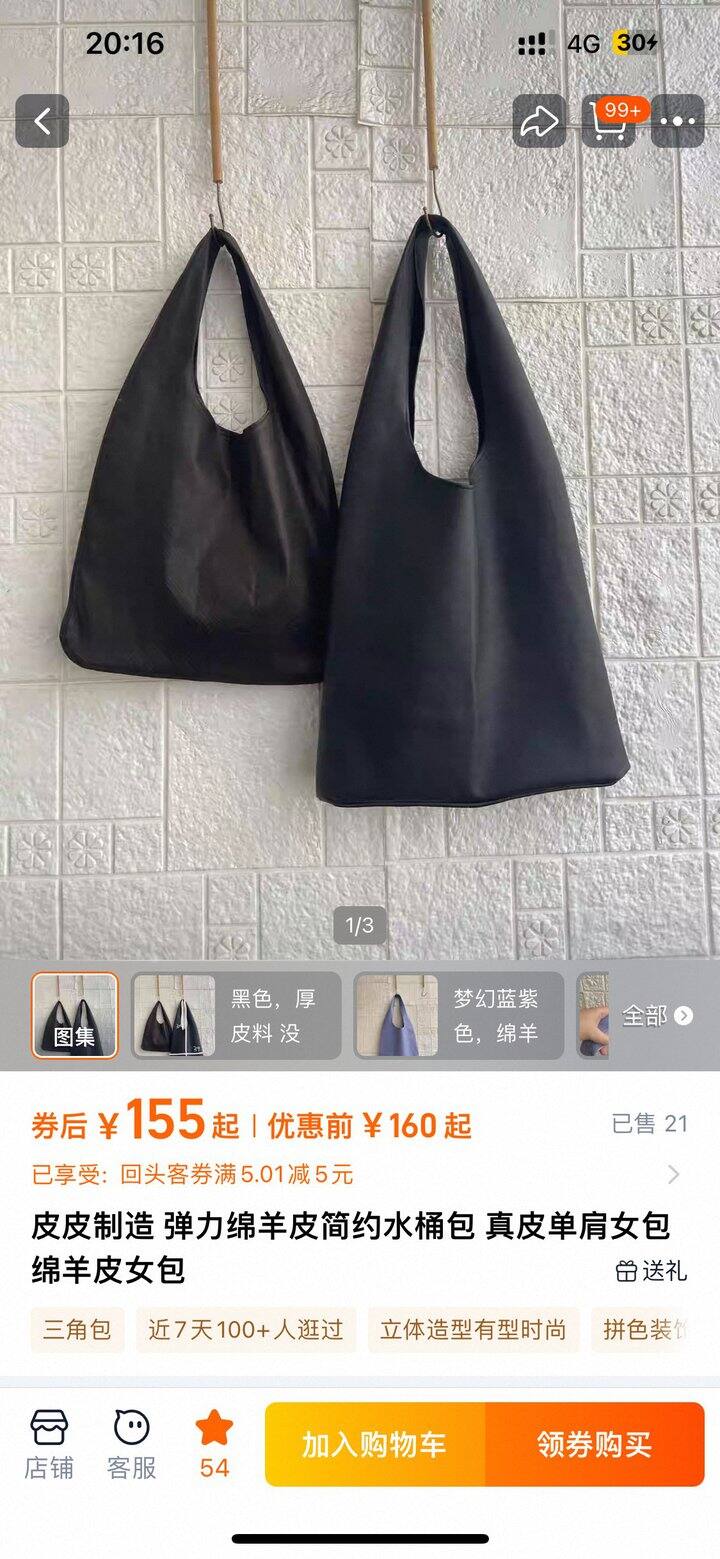Visit the 店铺 store page
Screen dimensions: 720x1559
[x=49, y=1444]
